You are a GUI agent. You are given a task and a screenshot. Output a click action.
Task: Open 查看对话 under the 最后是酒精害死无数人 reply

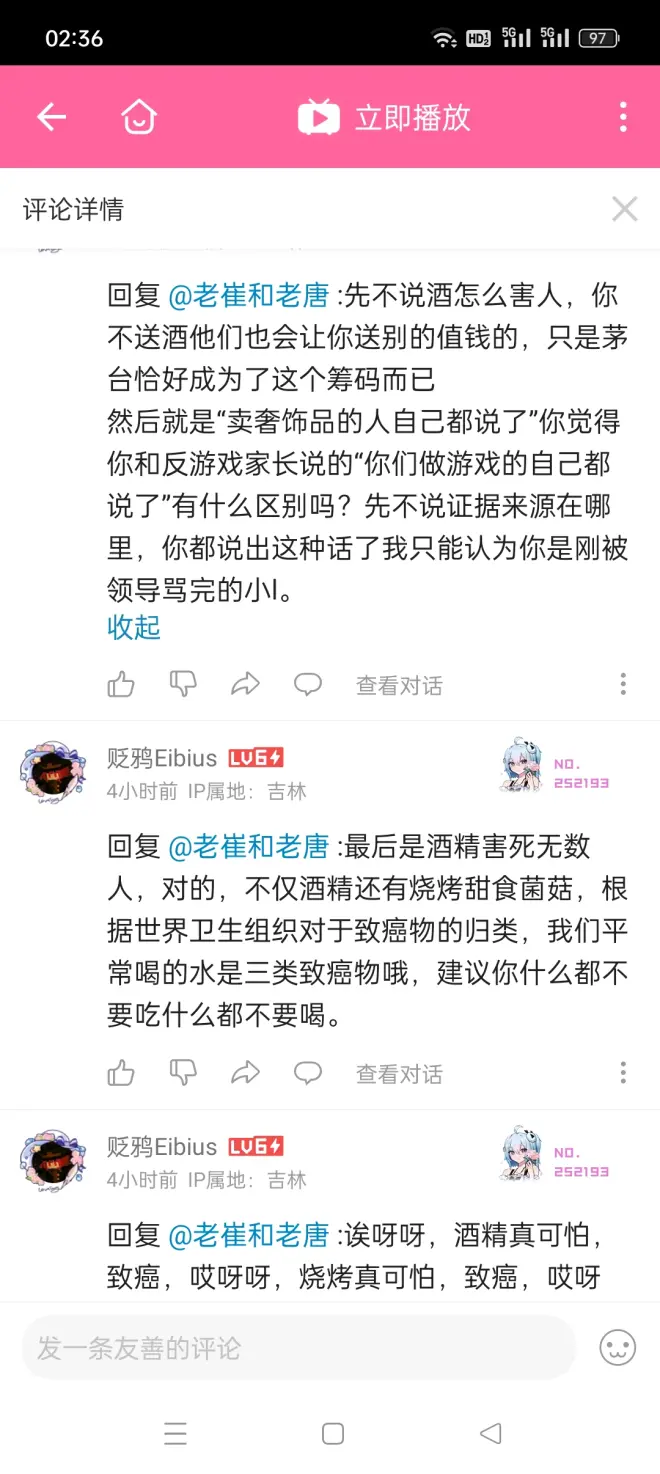click(399, 1075)
